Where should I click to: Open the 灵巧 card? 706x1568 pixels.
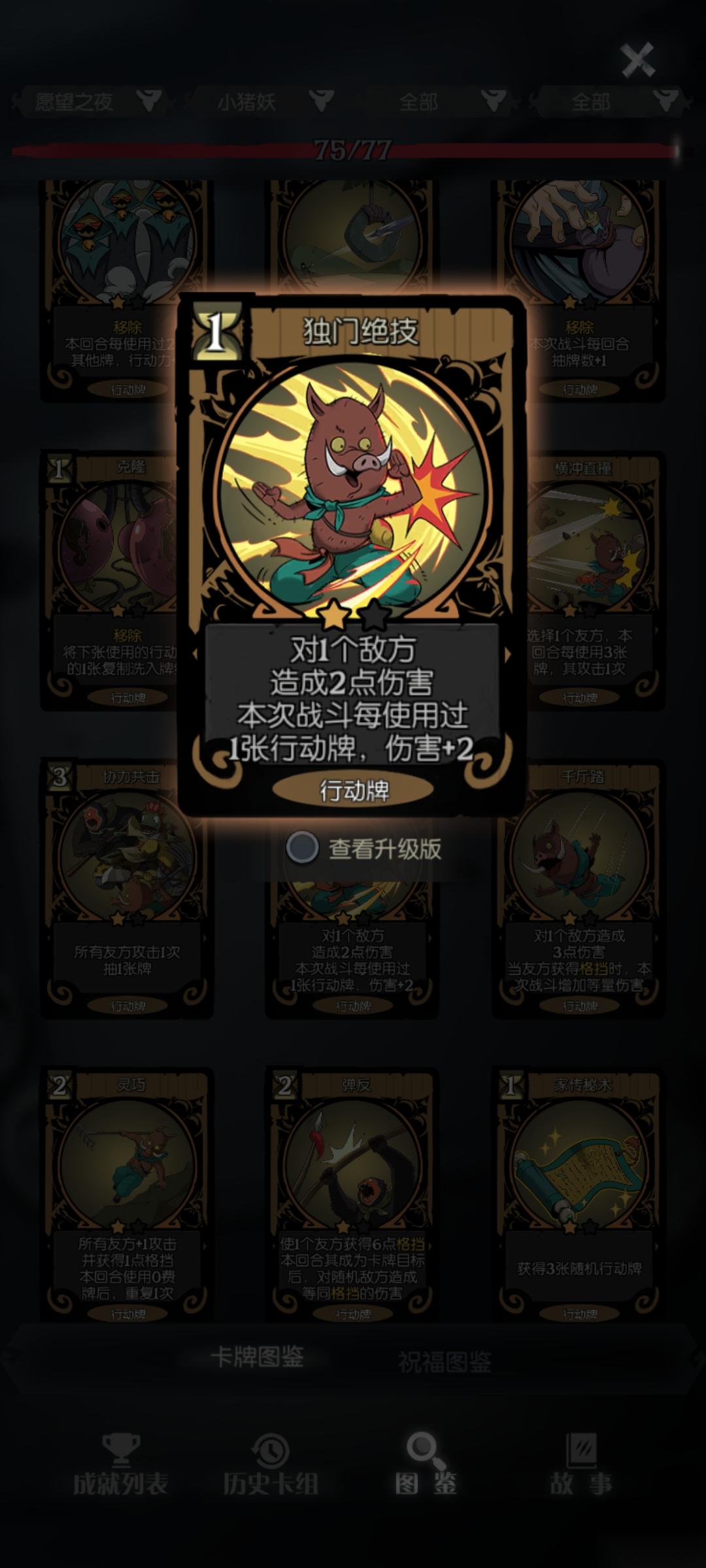(127, 1196)
